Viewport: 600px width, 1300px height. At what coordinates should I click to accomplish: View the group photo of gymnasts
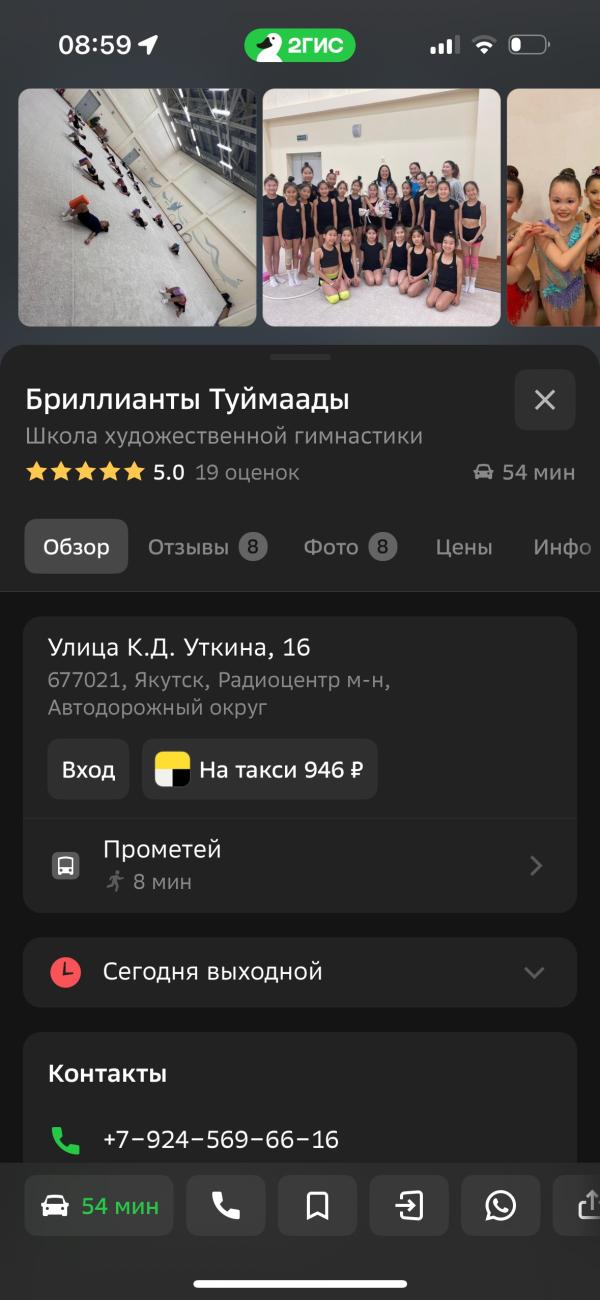381,207
